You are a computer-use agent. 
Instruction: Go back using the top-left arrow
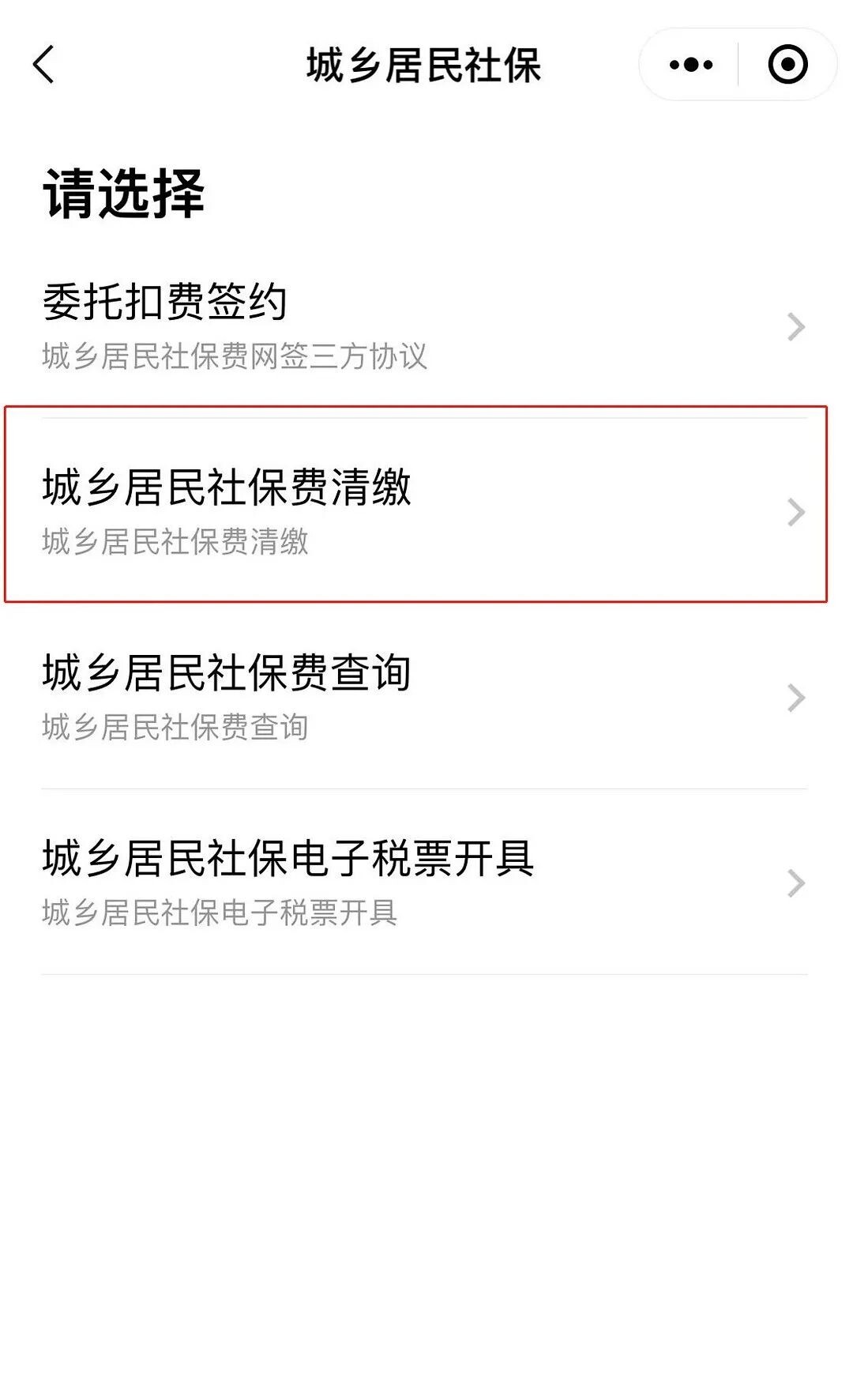(x=43, y=64)
